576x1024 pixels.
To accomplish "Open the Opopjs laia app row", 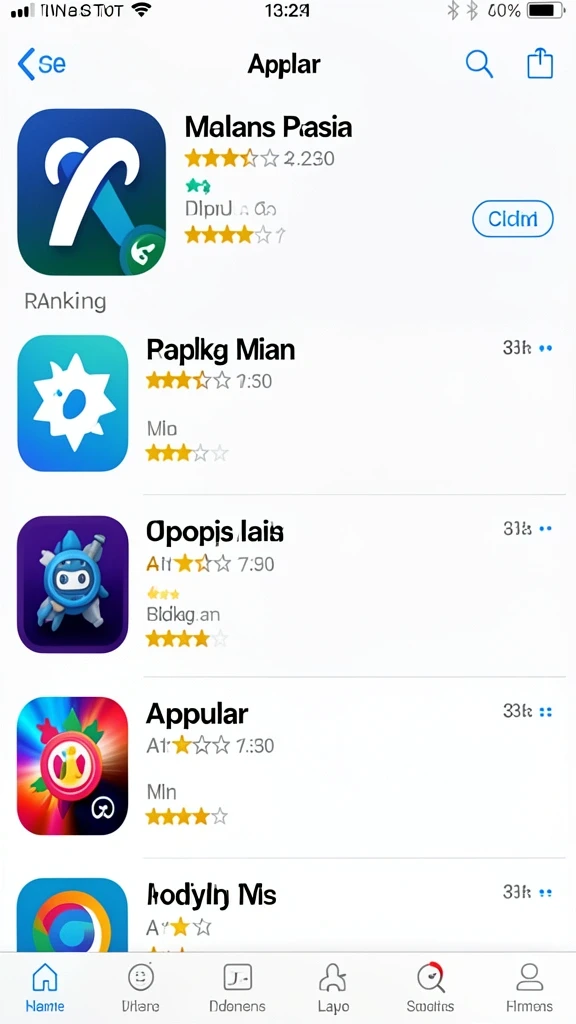I will coord(288,584).
